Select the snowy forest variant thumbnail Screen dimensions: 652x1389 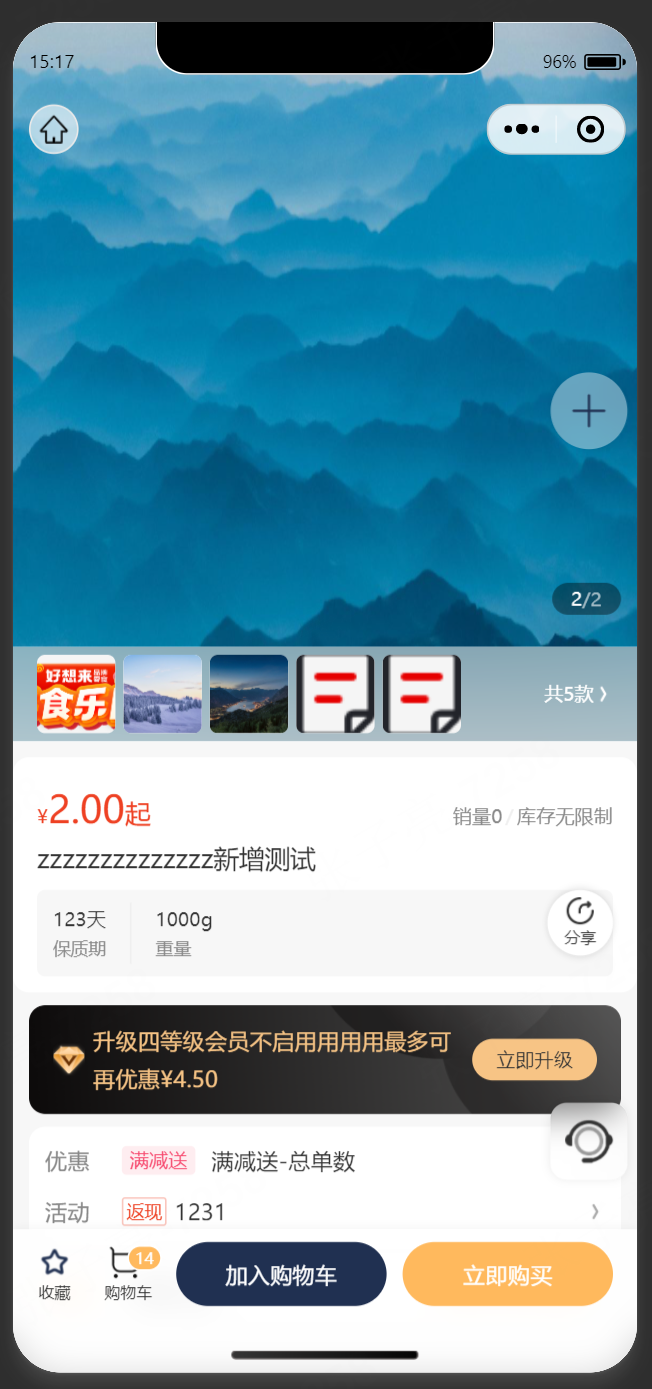163,694
